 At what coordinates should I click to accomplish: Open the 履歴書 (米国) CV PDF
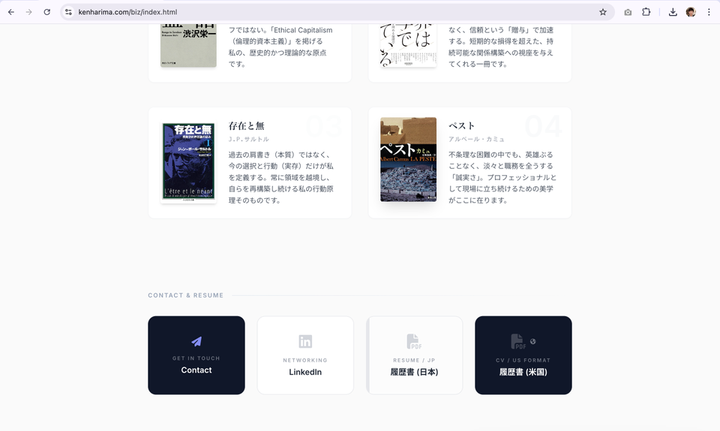click(523, 355)
